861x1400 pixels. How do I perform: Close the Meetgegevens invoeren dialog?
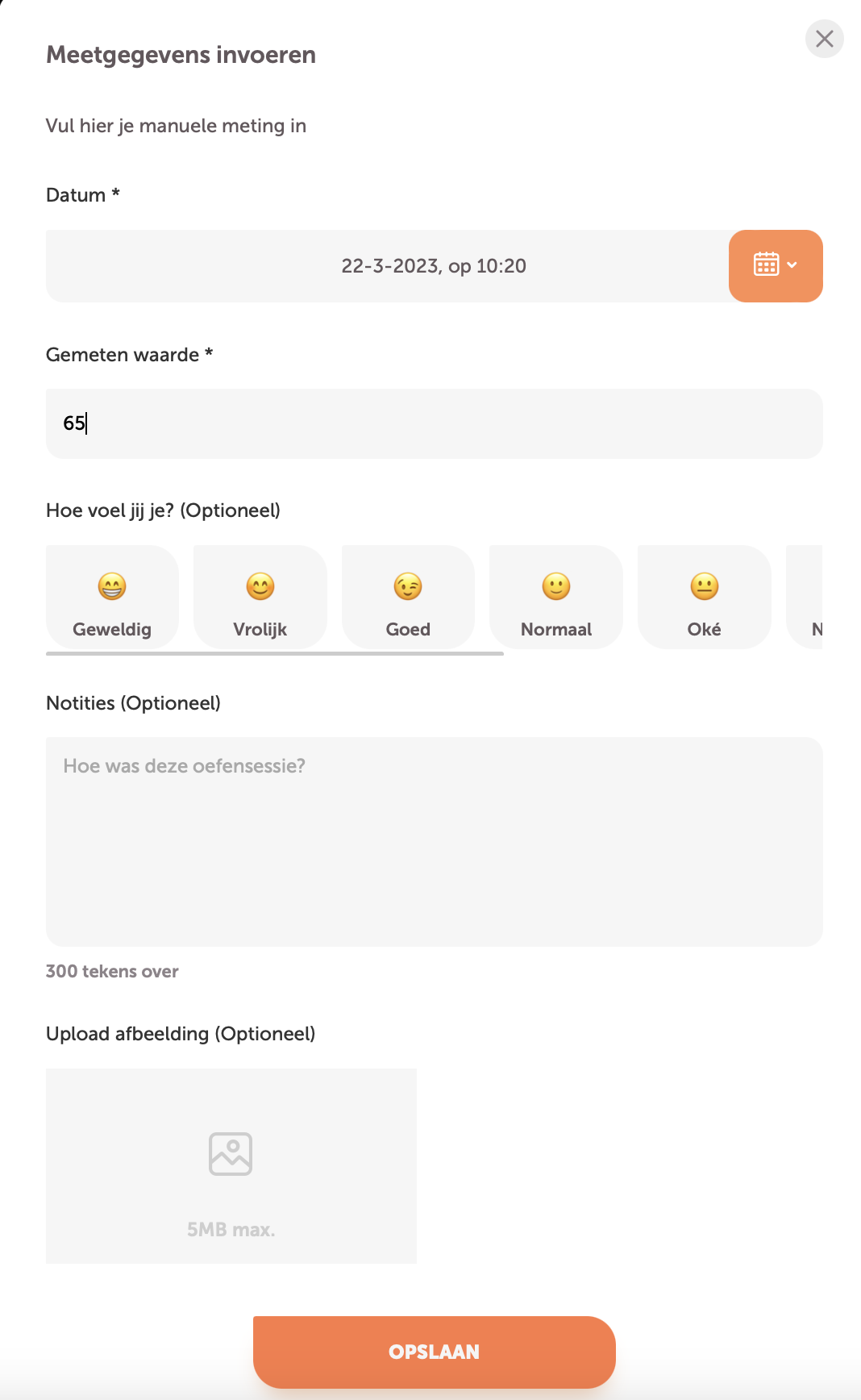[824, 39]
